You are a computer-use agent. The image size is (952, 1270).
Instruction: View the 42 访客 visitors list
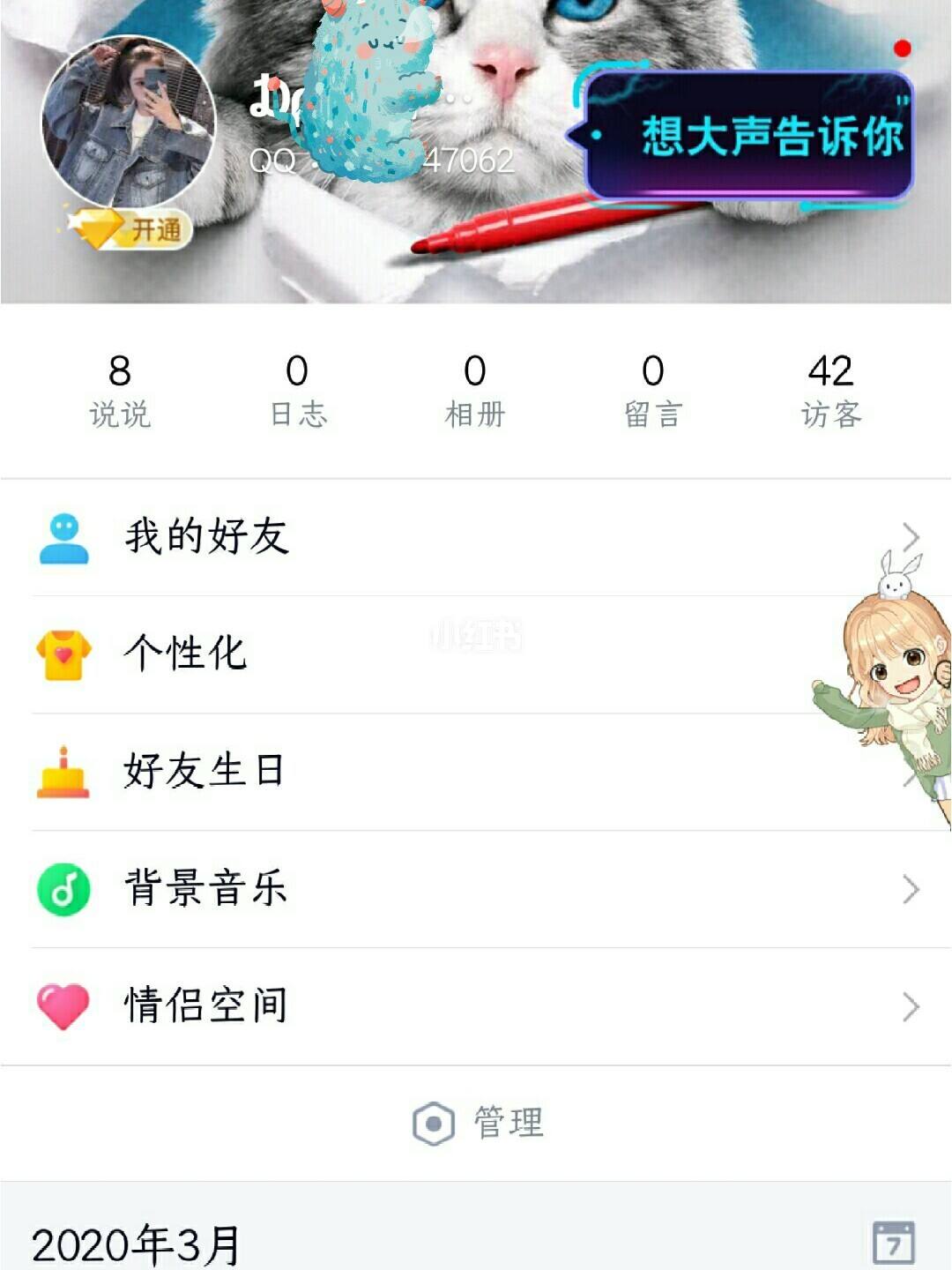[830, 389]
